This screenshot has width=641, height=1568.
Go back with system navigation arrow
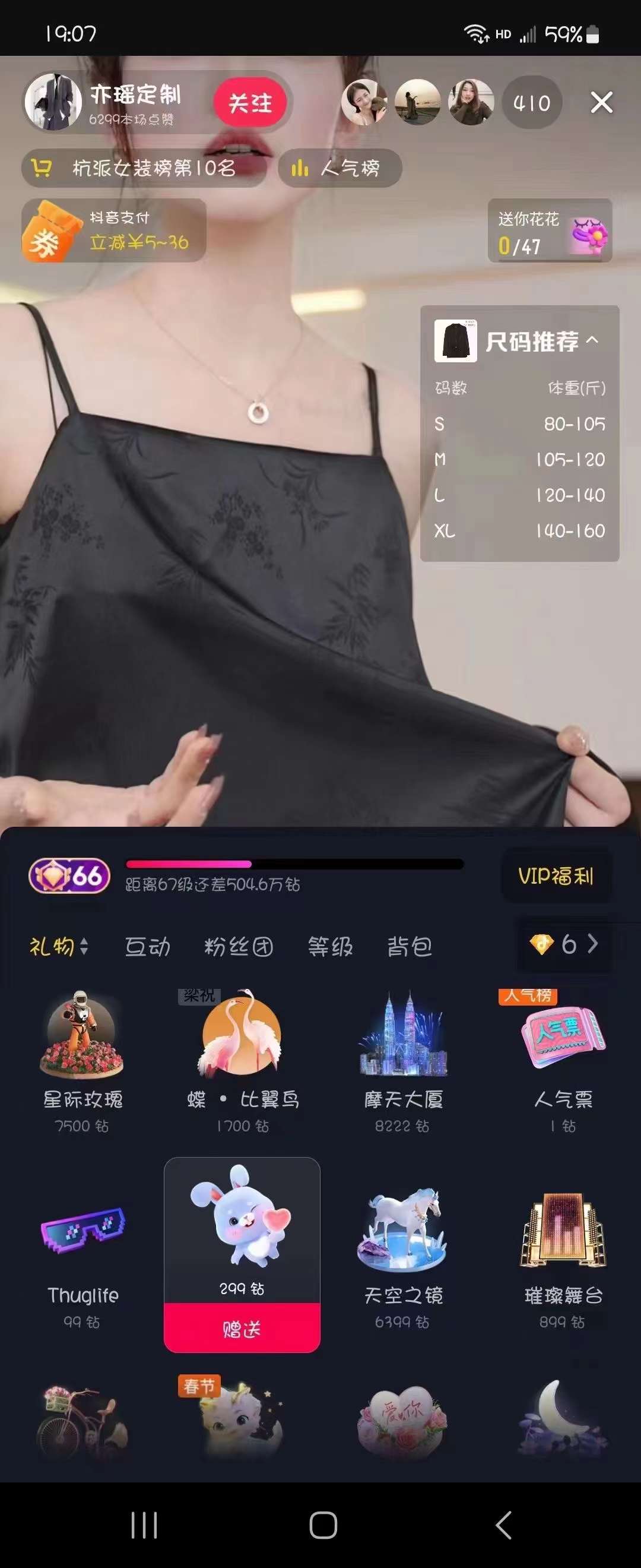coord(503,1525)
